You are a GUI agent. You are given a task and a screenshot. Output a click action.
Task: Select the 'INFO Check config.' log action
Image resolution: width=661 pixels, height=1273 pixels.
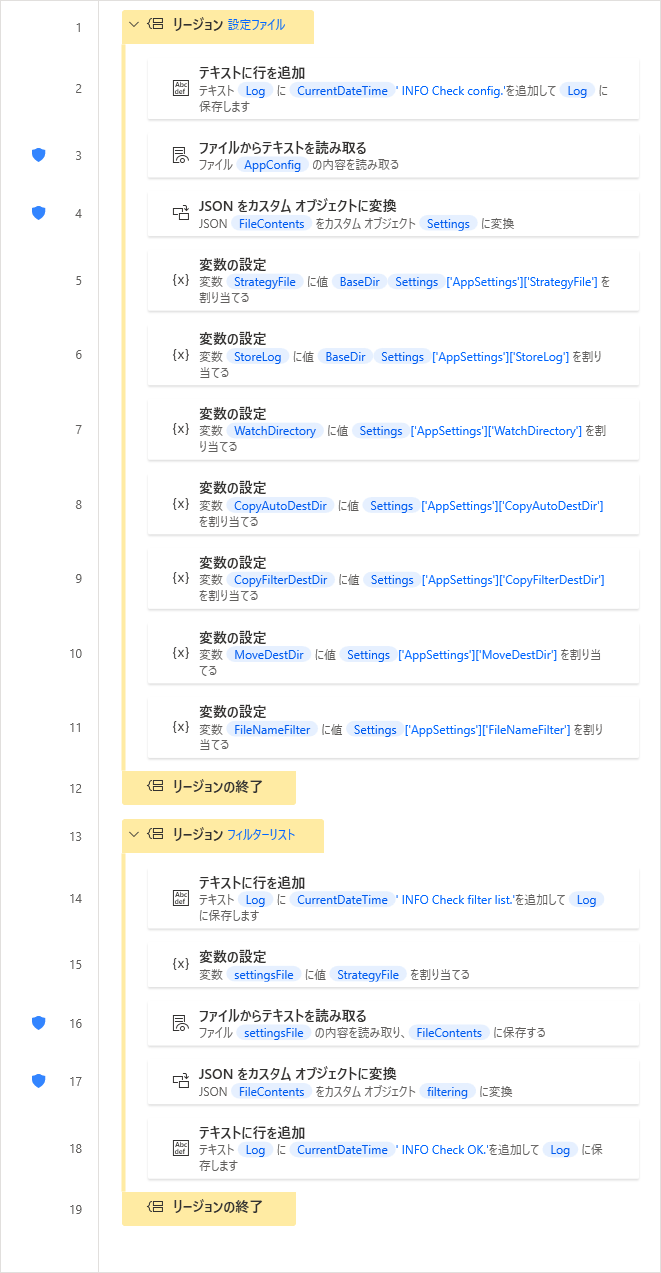coord(392,89)
